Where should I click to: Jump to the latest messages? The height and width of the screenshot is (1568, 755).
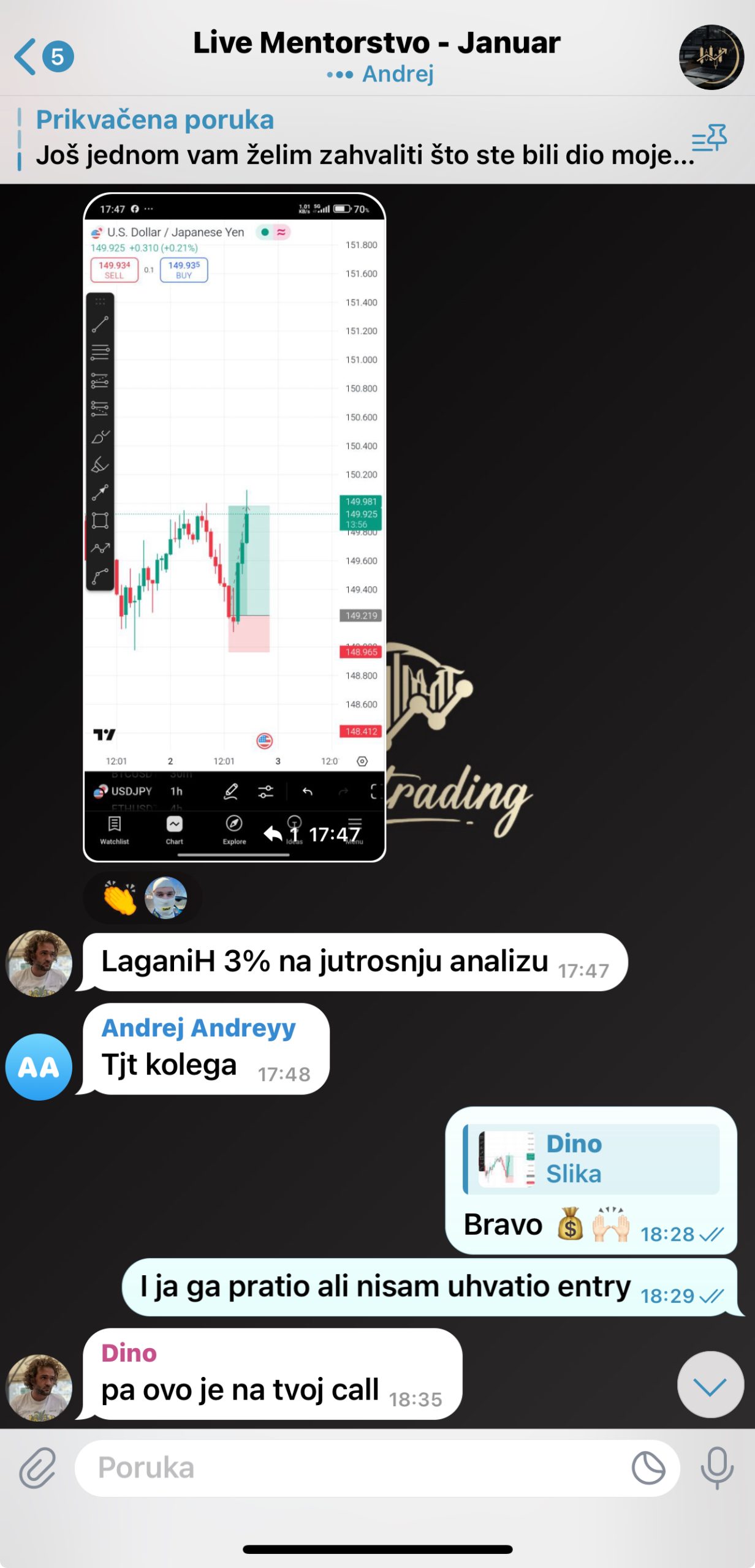coord(710,1385)
